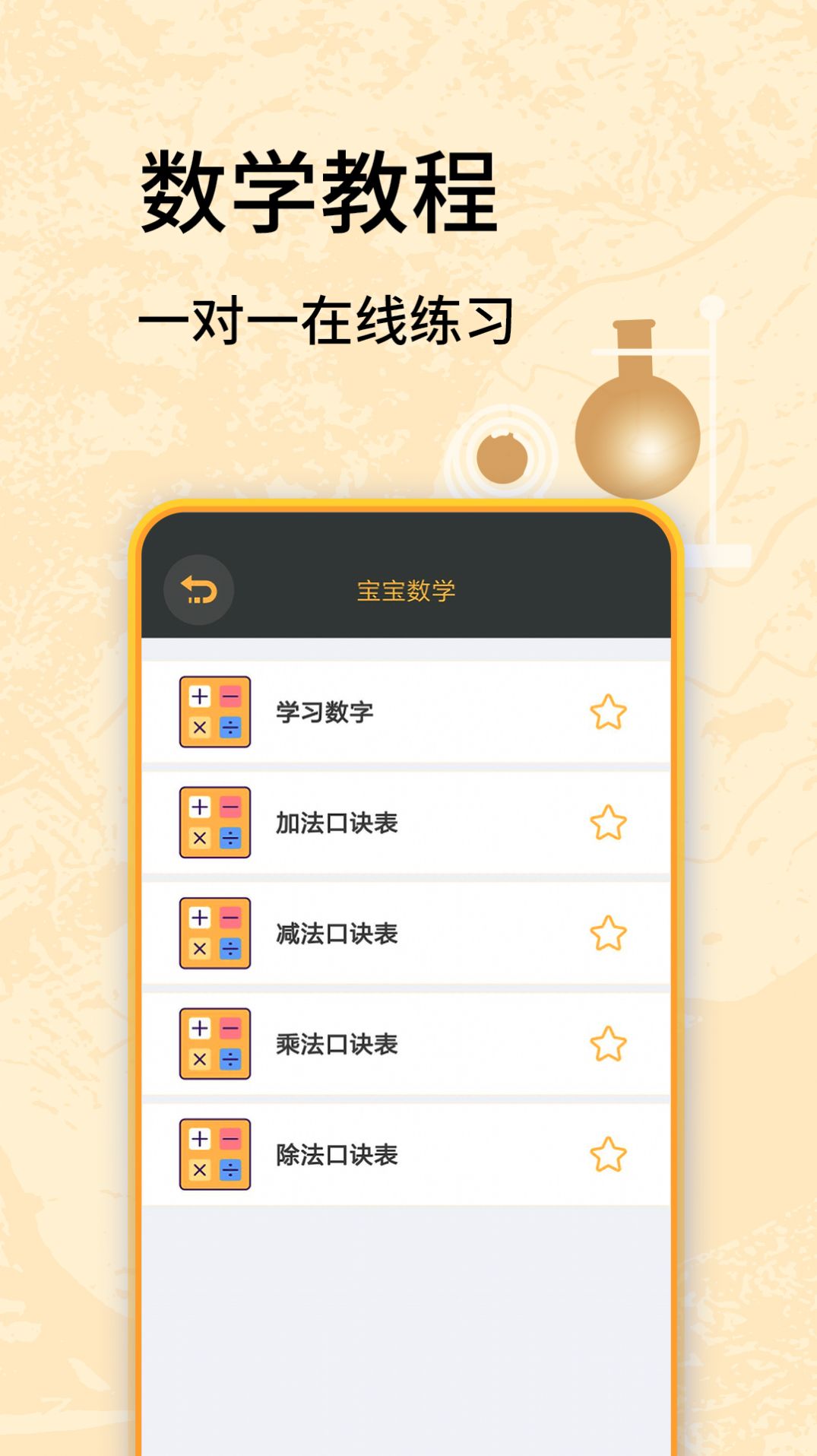Select the 宝宝数学 title bar text
Image resolution: width=817 pixels, height=1456 pixels.
(405, 589)
